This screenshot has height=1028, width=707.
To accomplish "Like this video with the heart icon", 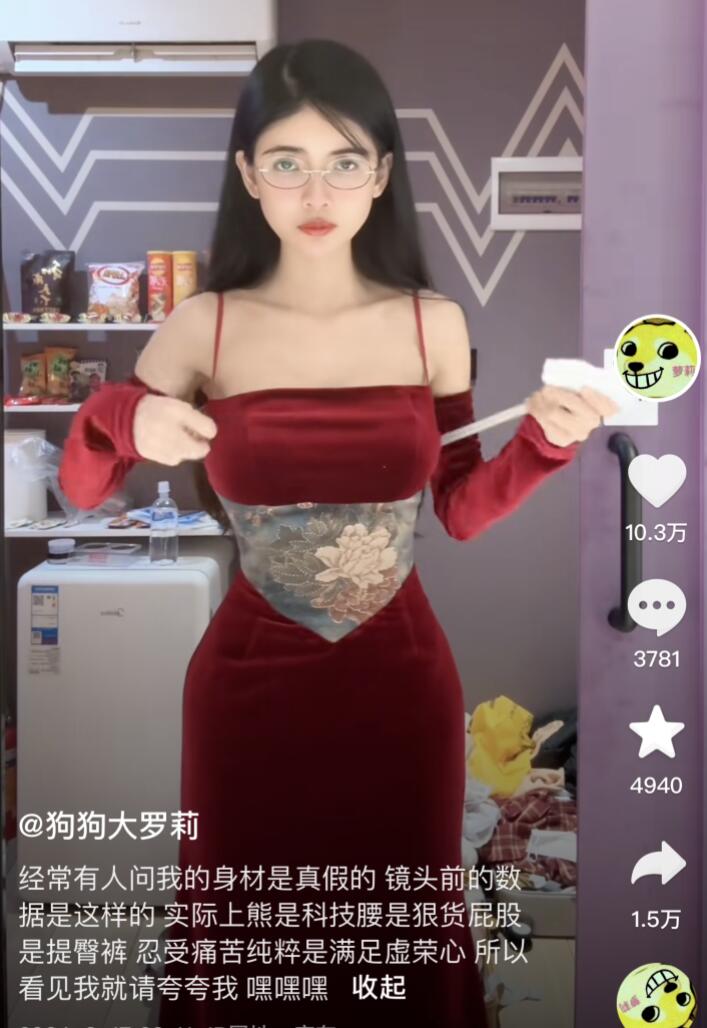I will [x=657, y=482].
